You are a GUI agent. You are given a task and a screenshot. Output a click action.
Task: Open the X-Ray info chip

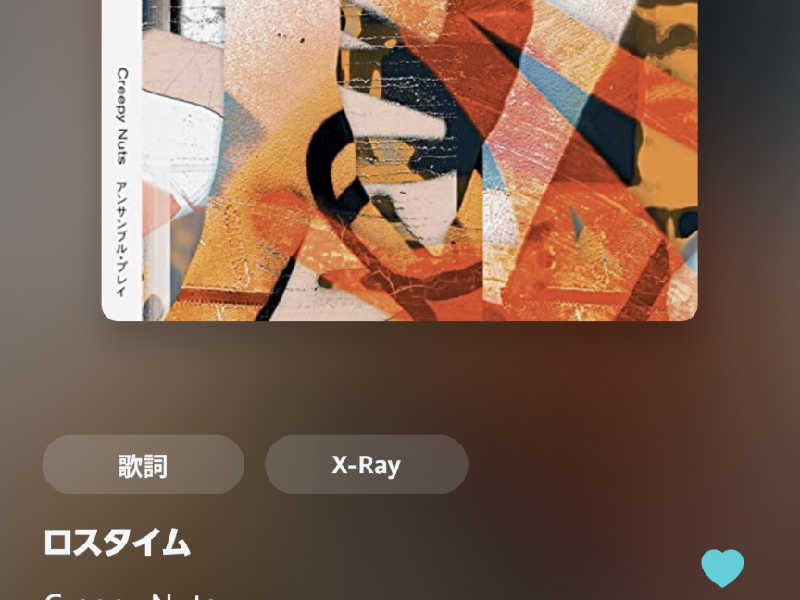366,465
